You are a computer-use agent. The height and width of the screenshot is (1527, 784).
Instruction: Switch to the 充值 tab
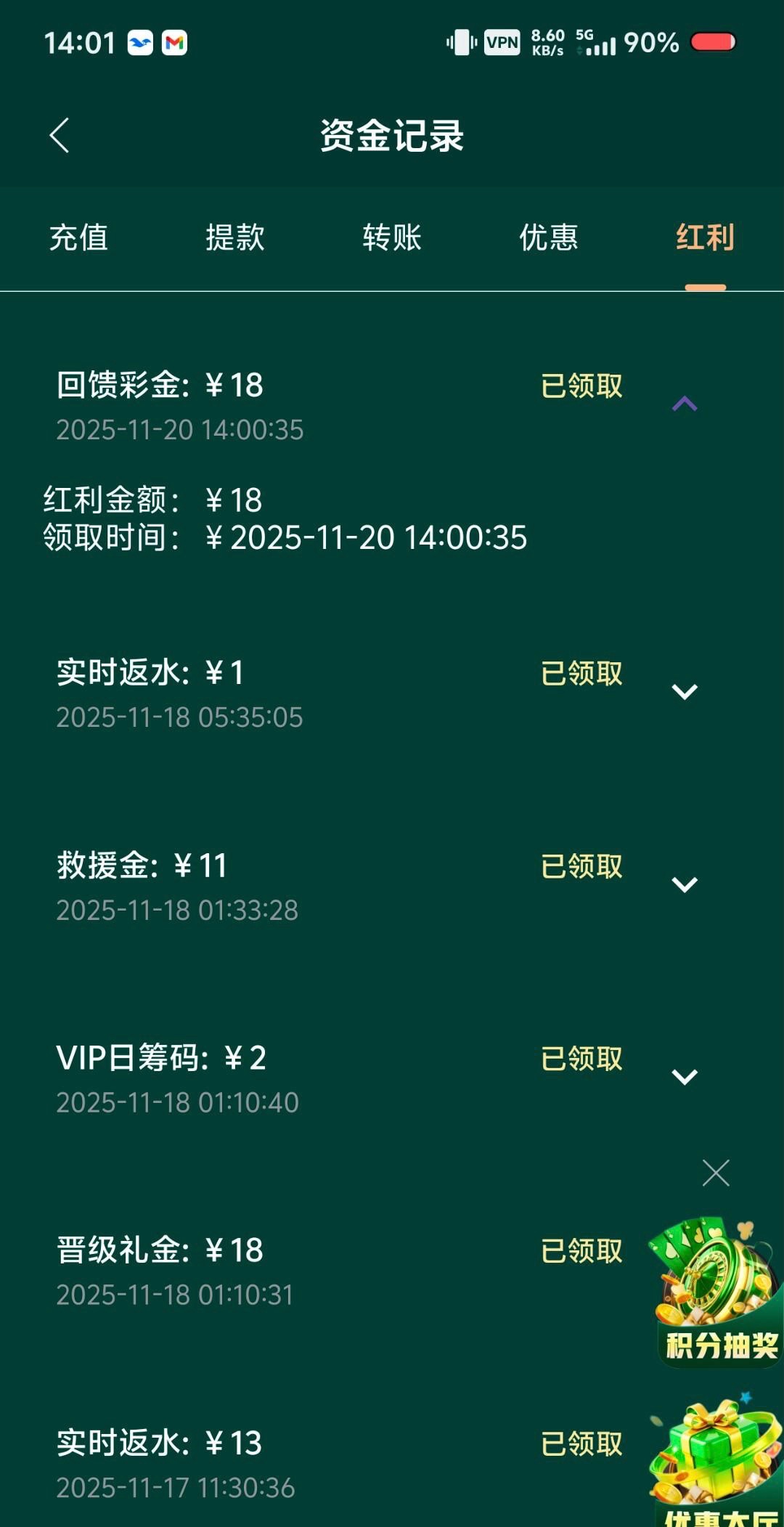tap(78, 237)
